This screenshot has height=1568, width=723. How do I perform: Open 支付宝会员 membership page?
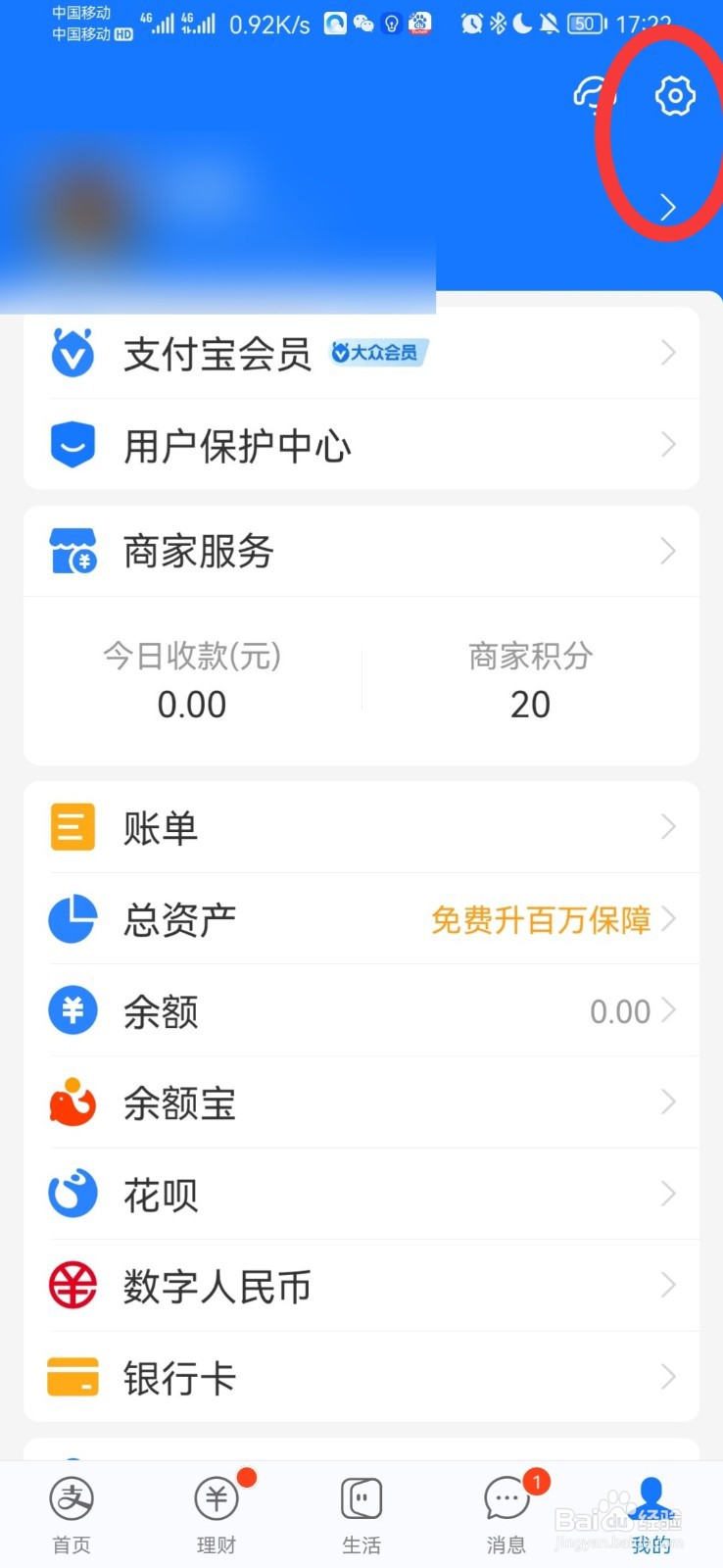click(361, 353)
